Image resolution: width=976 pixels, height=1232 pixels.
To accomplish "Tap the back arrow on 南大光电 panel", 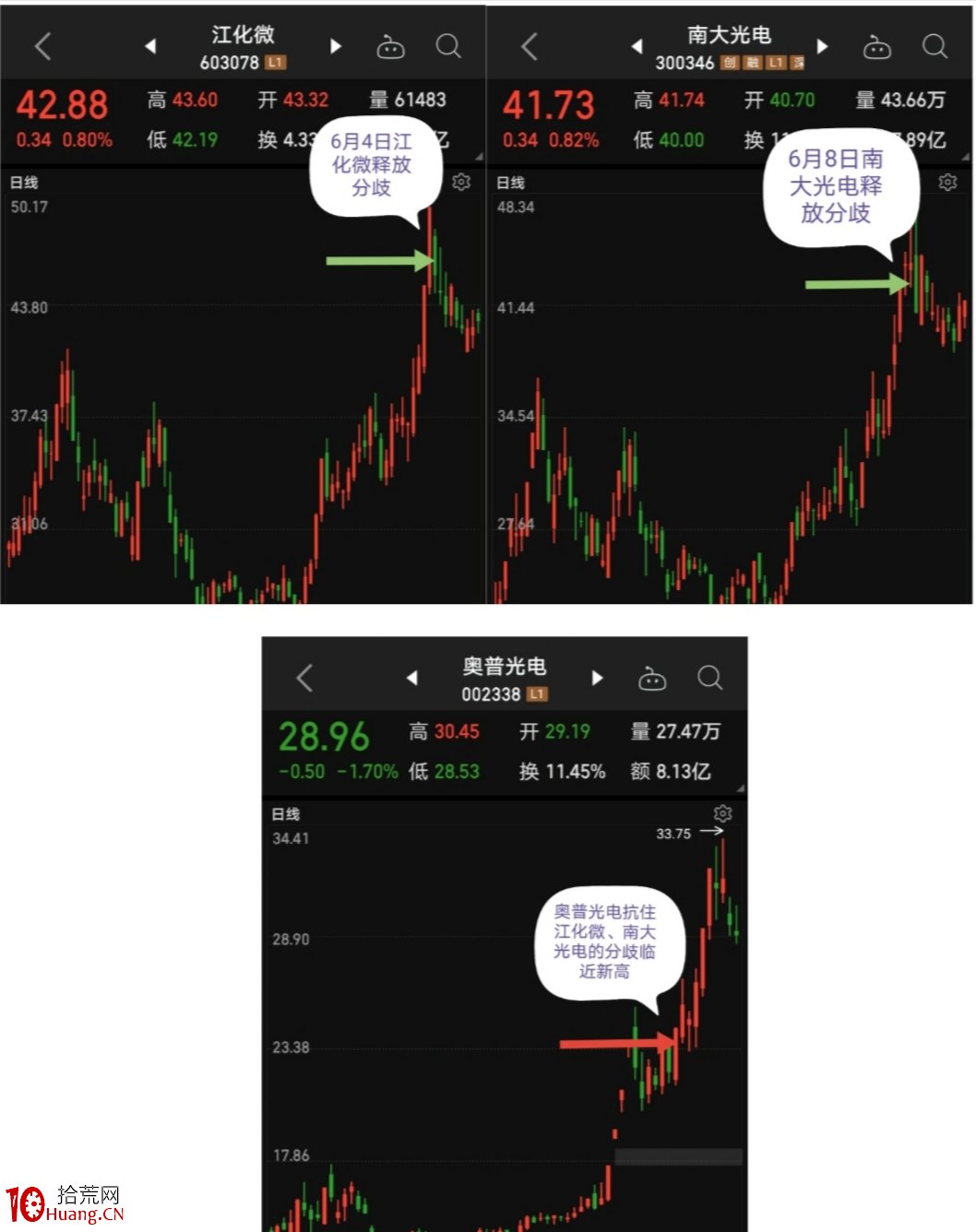I will [x=528, y=44].
